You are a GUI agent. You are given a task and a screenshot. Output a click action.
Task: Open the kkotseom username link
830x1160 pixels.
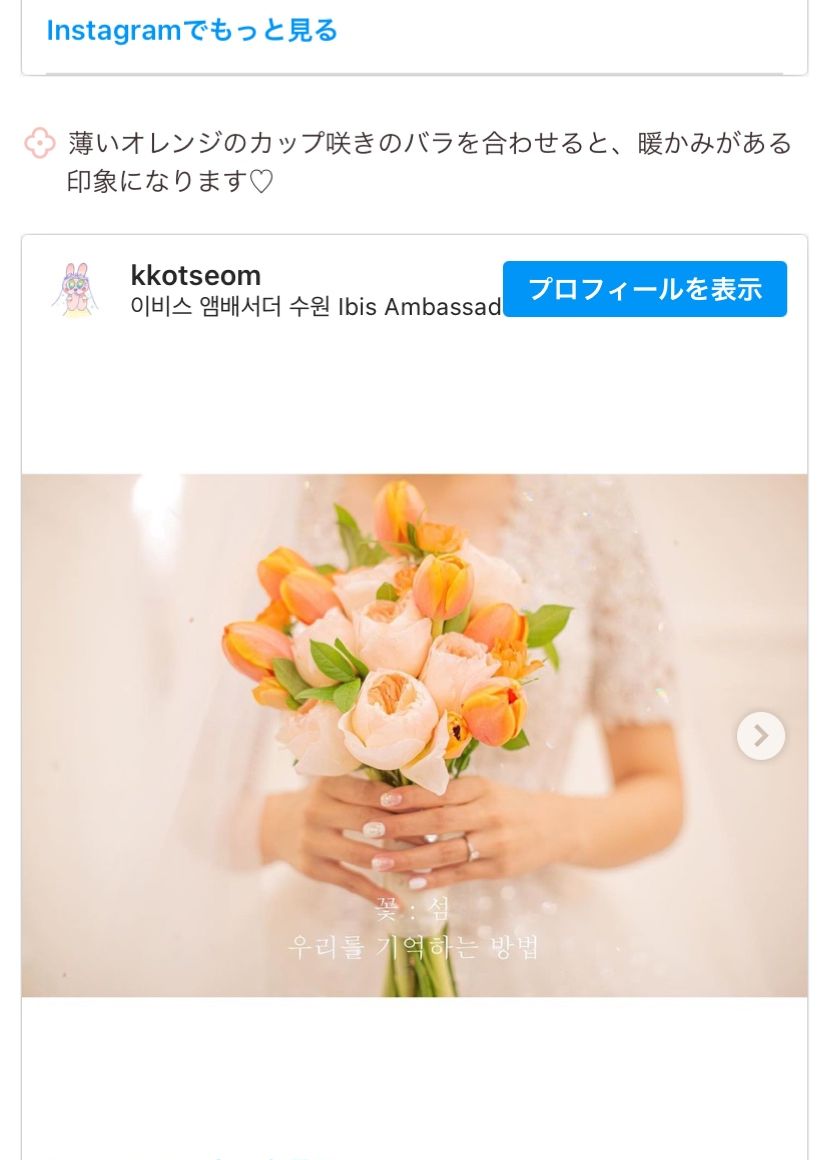click(x=196, y=275)
